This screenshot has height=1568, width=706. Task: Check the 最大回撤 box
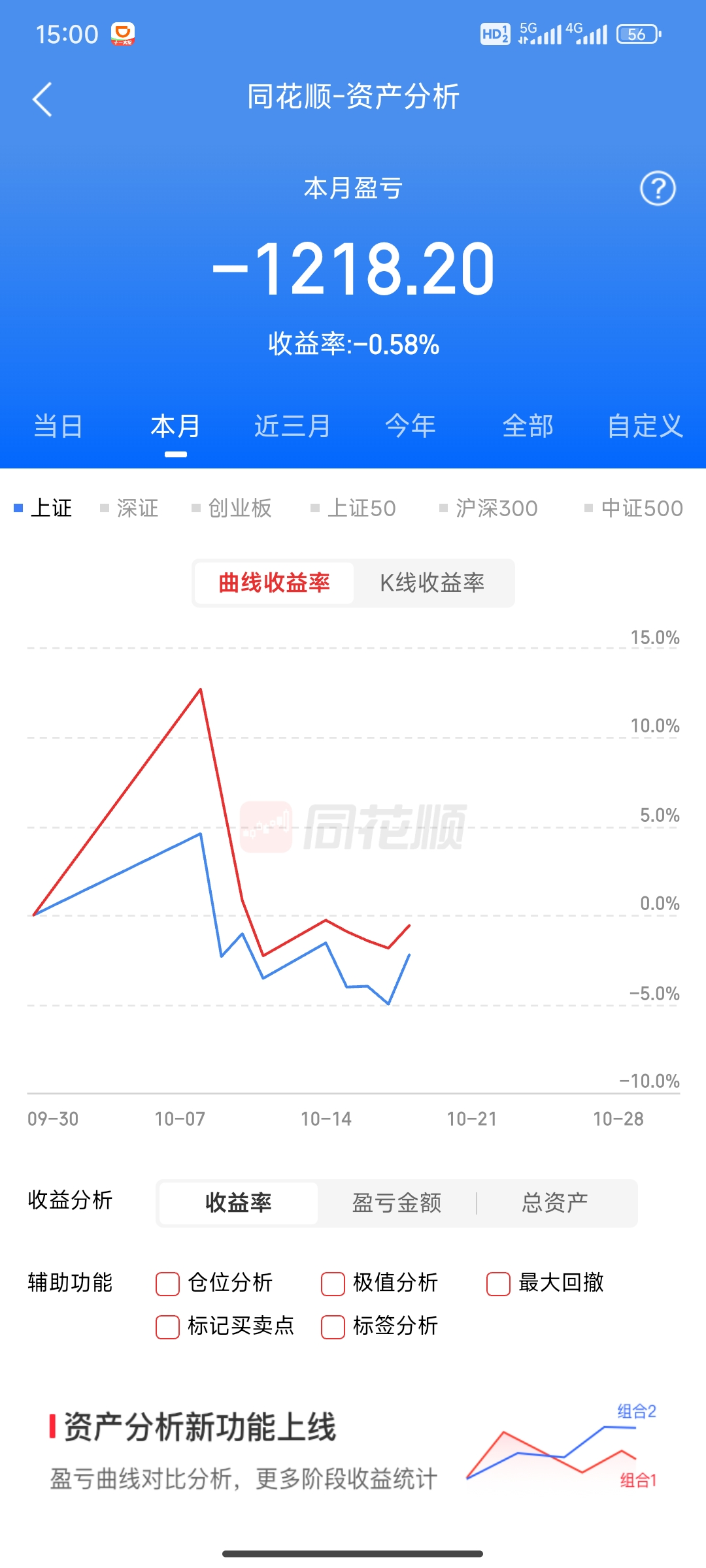[498, 1283]
